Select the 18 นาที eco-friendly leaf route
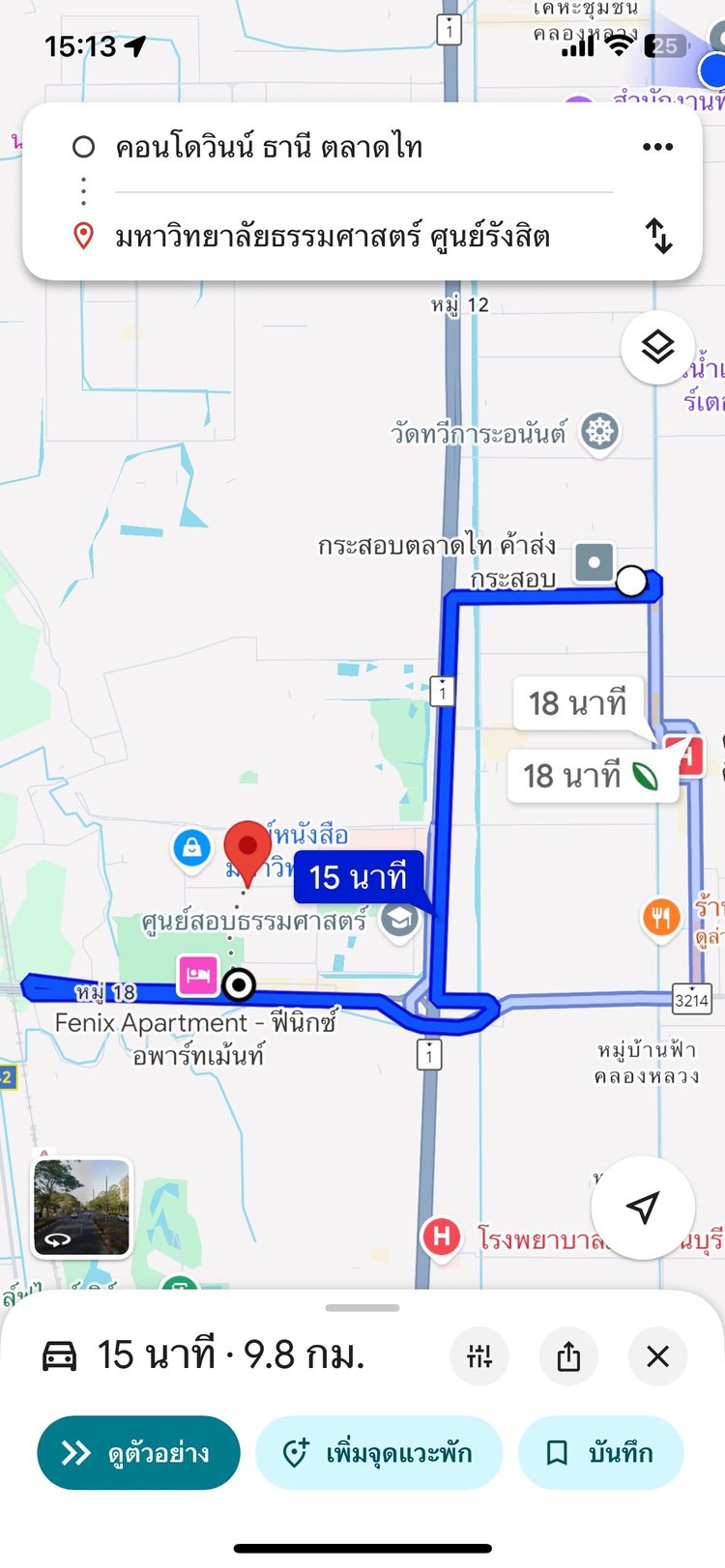Screen dimensions: 725x1568 pyautogui.click(x=592, y=776)
